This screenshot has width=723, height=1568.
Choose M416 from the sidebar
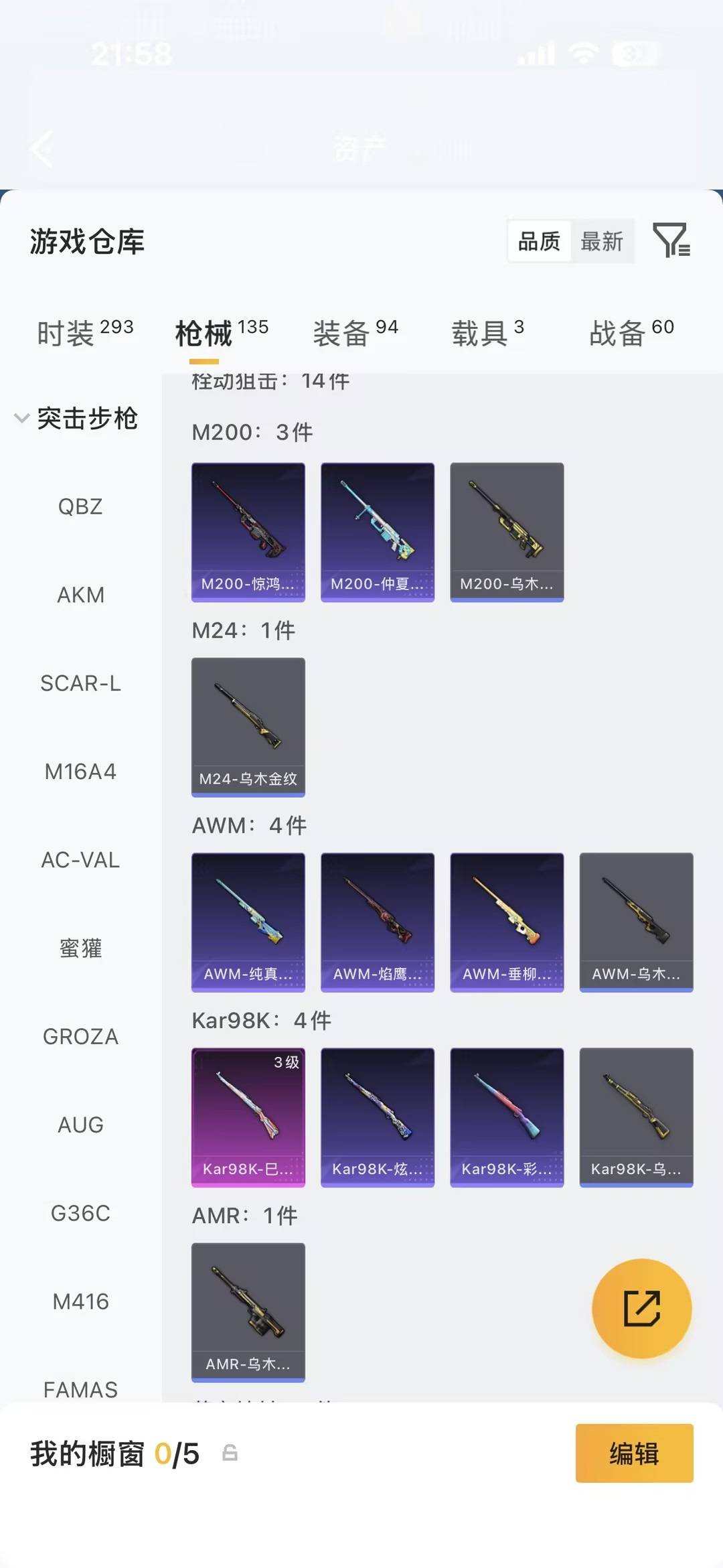point(80,1301)
